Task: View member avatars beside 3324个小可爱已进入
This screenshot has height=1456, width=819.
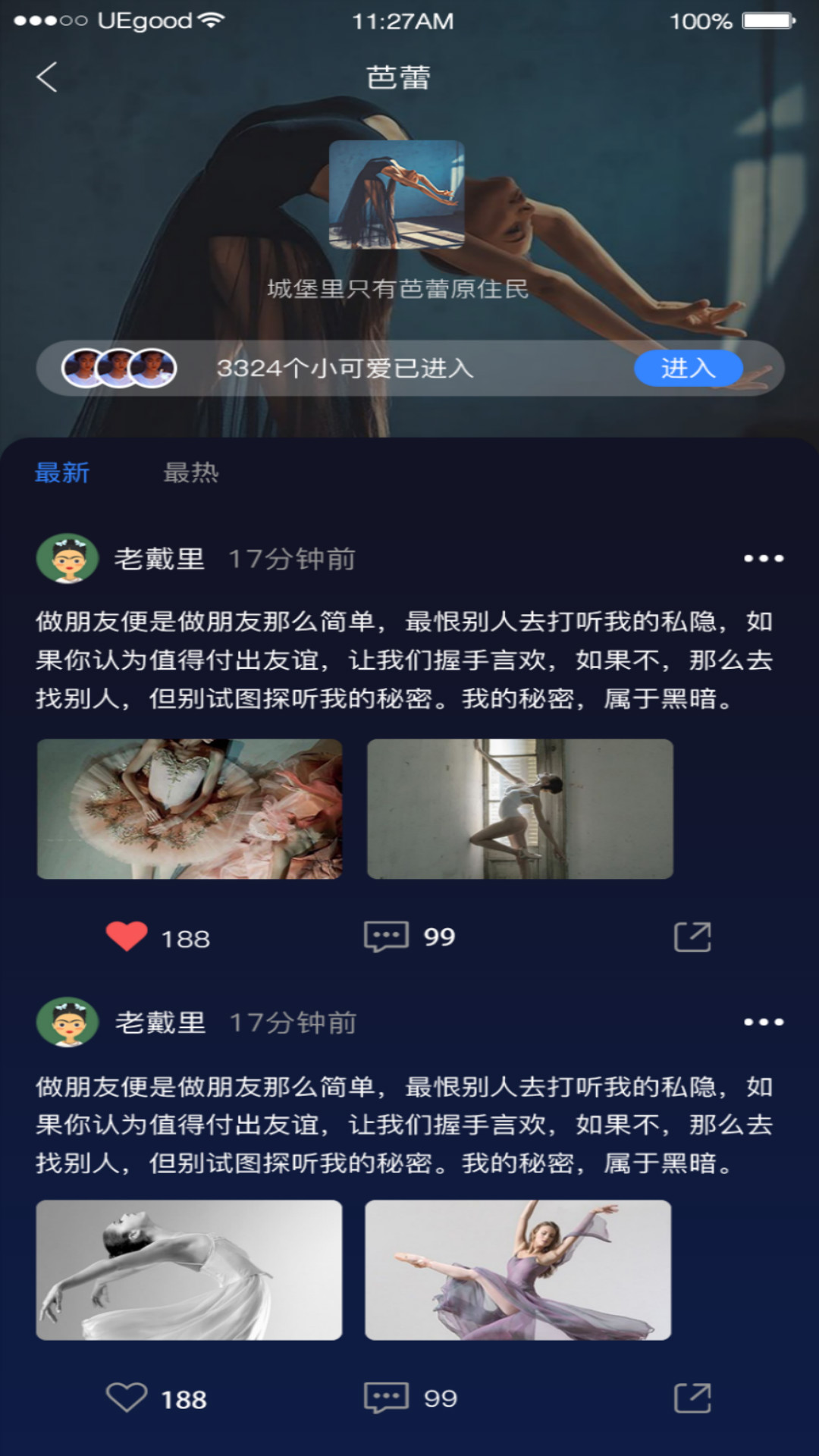Action: click(x=119, y=369)
